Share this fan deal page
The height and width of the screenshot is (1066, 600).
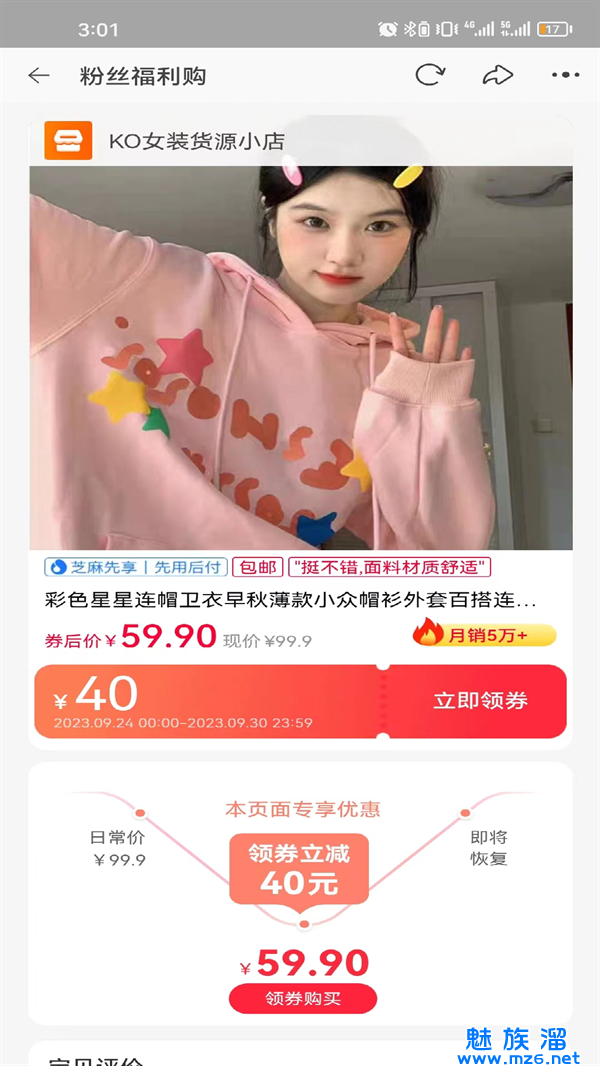tap(497, 76)
